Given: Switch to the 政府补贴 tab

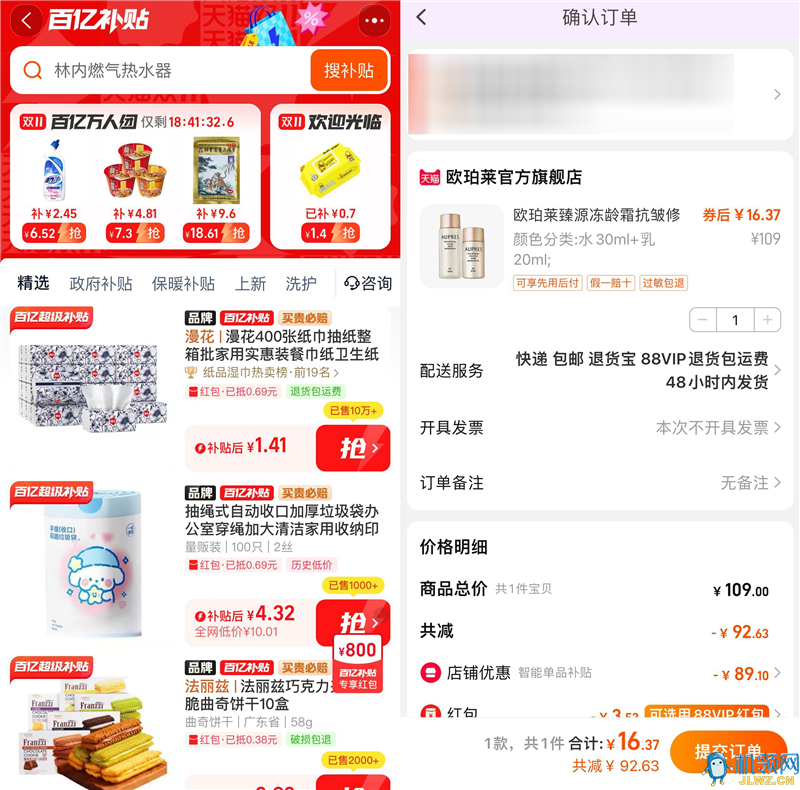Looking at the screenshot, I should click(x=101, y=283).
